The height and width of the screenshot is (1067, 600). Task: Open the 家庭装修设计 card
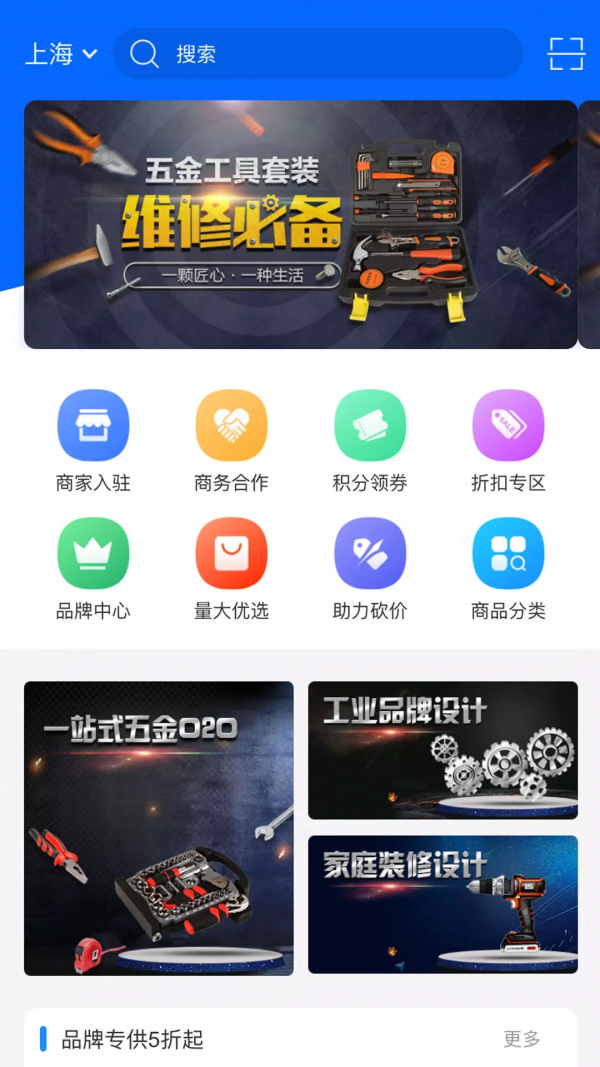[443, 904]
